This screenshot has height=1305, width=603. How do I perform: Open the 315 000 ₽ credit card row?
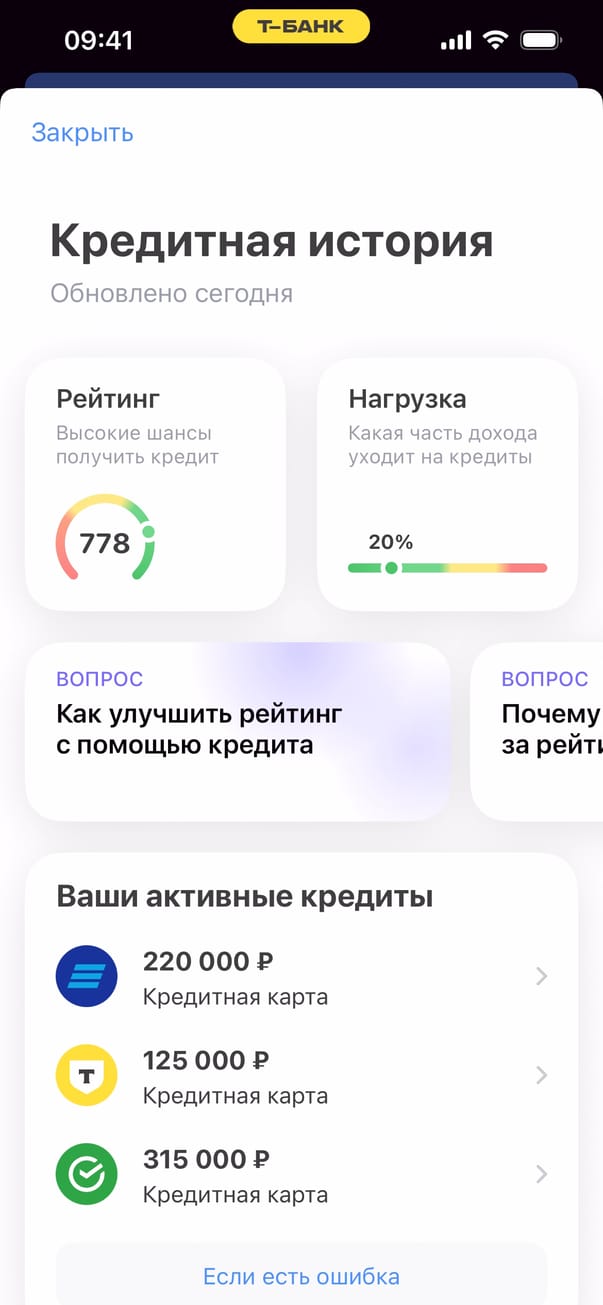pos(300,1174)
